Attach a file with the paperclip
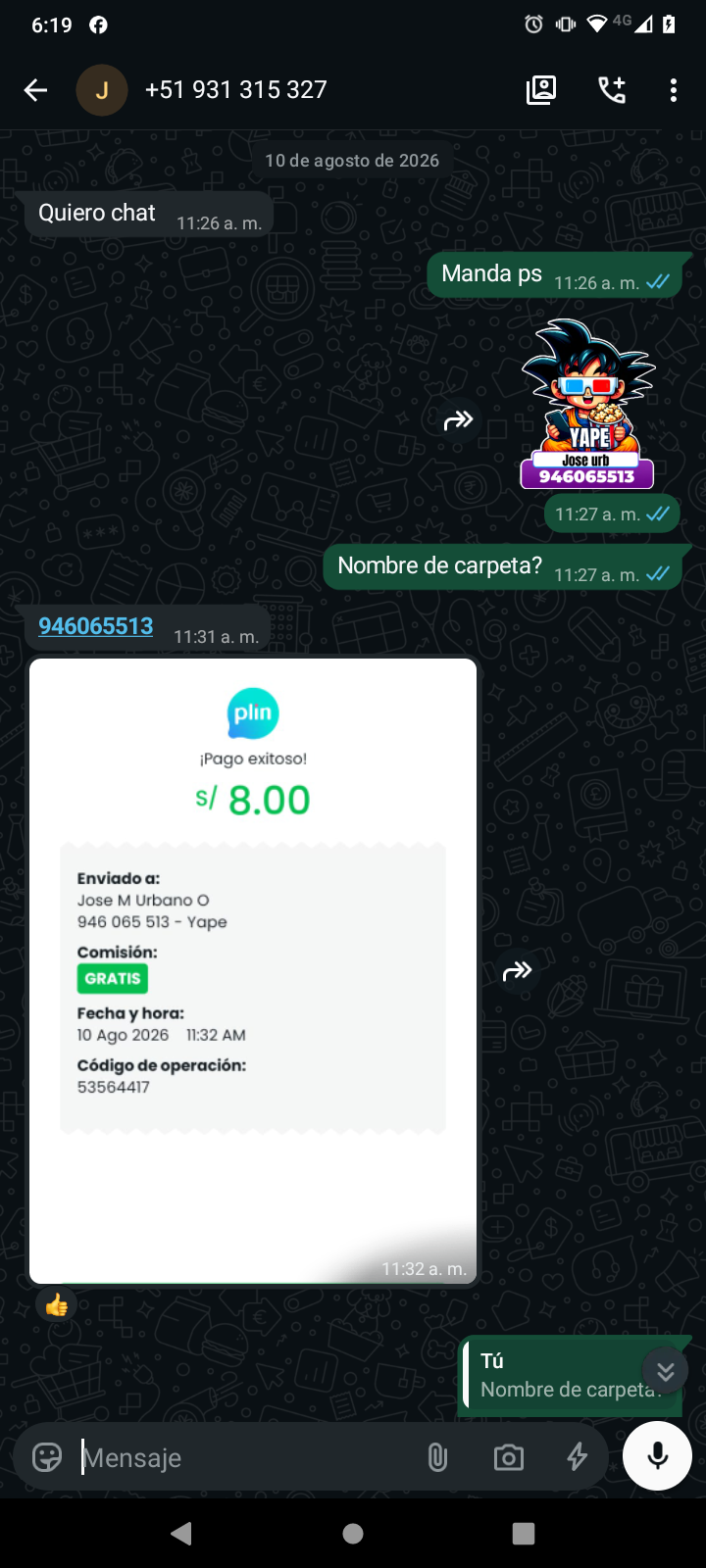Screen dimensions: 706x1568 point(437,1457)
